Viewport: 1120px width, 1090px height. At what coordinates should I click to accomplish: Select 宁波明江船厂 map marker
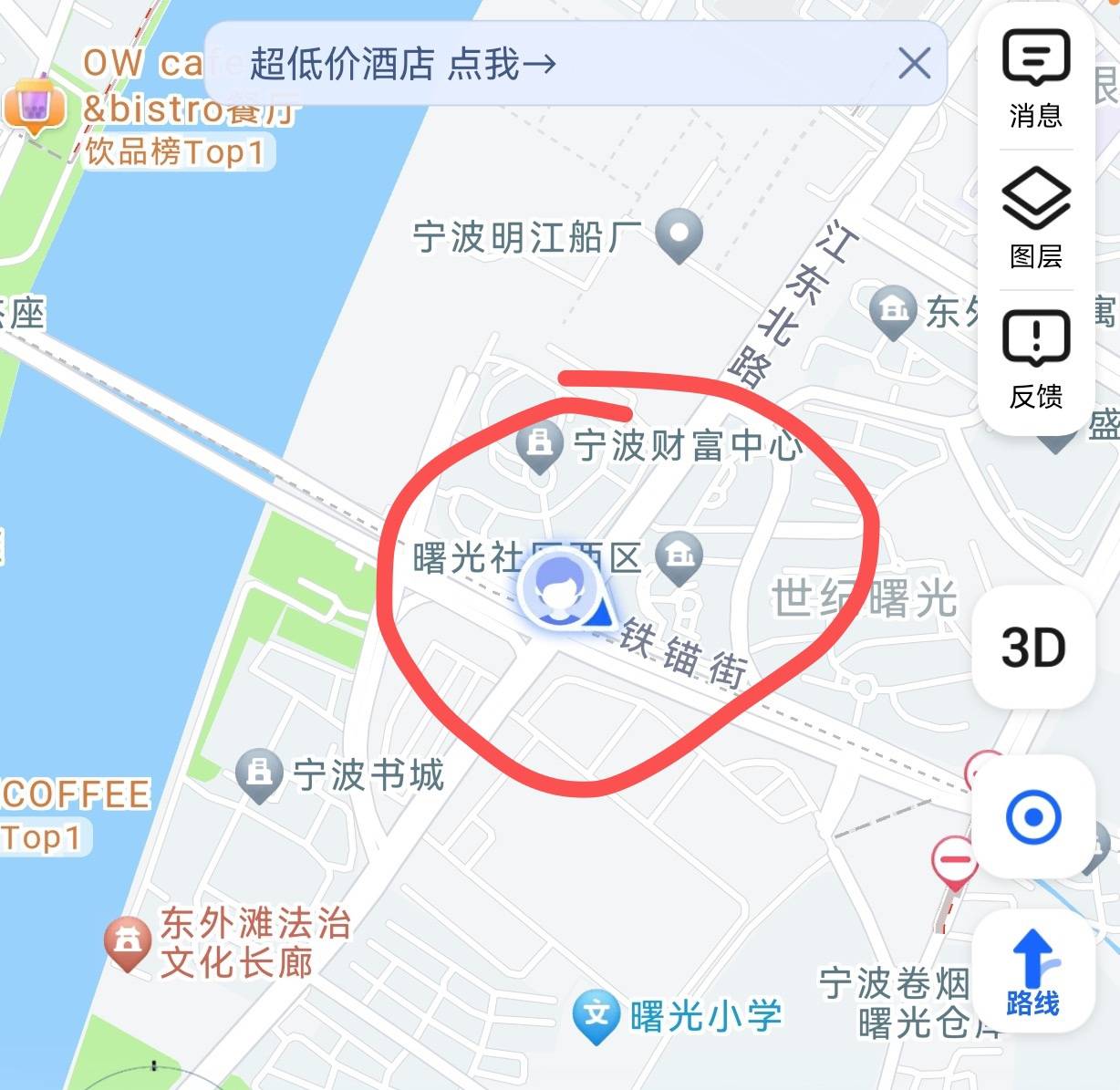[679, 234]
